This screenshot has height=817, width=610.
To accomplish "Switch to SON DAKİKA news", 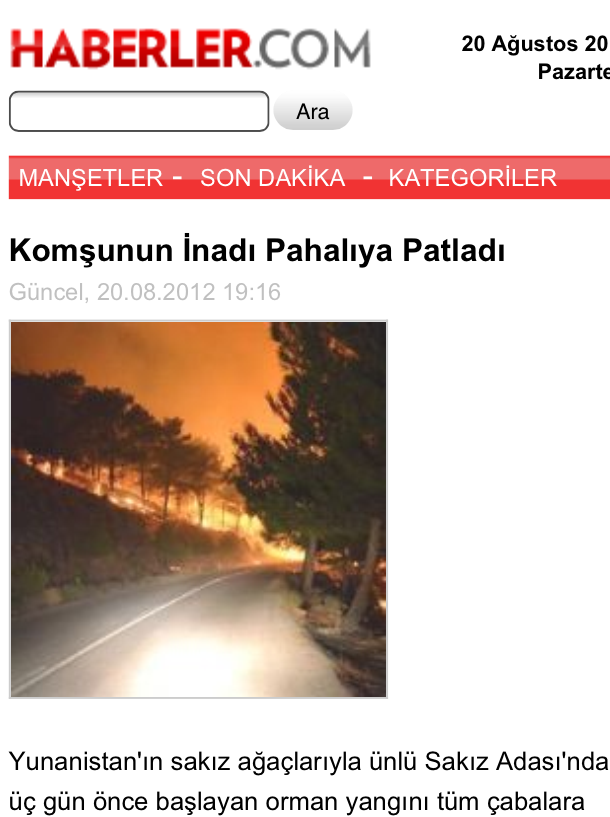I will [x=272, y=178].
